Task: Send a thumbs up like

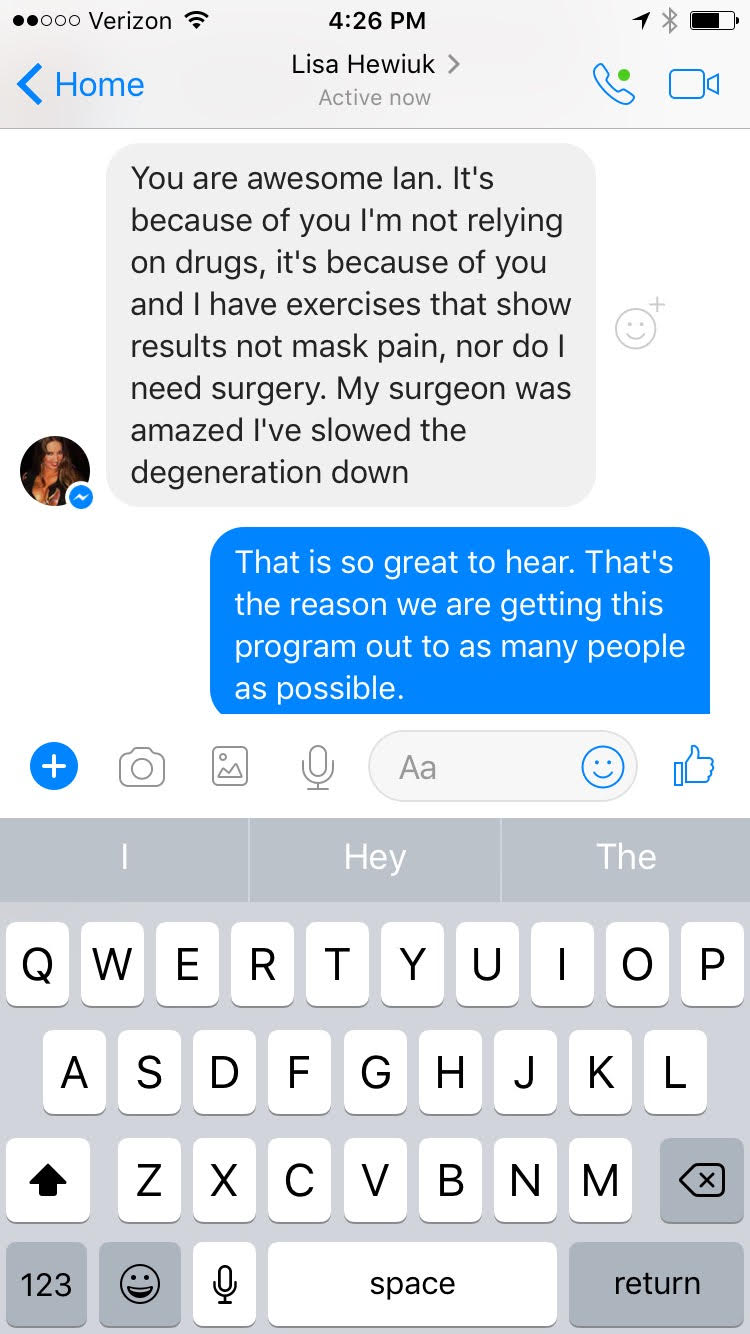Action: (694, 767)
